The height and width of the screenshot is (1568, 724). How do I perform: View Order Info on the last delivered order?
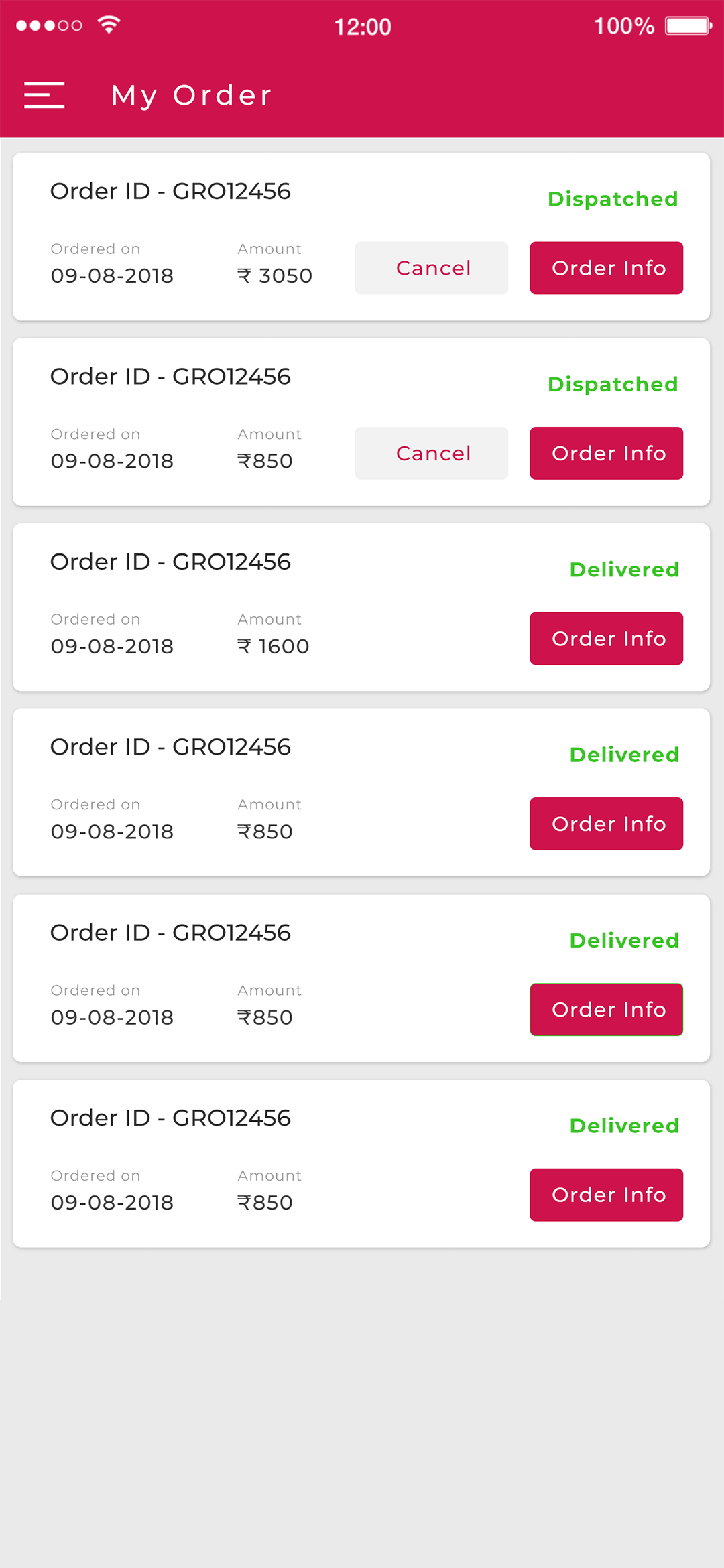click(x=605, y=1195)
